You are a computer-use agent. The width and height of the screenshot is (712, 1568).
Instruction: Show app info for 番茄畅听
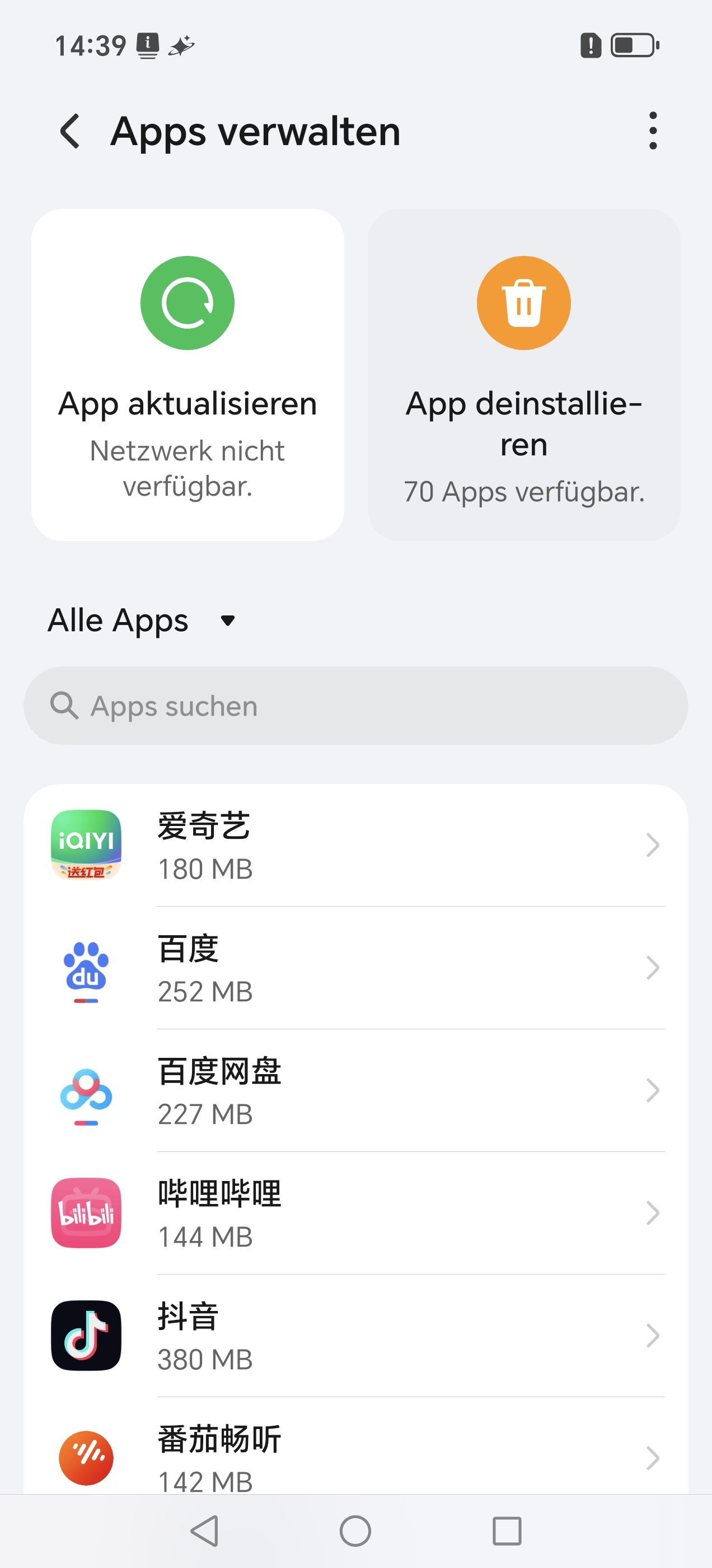pos(355,1456)
